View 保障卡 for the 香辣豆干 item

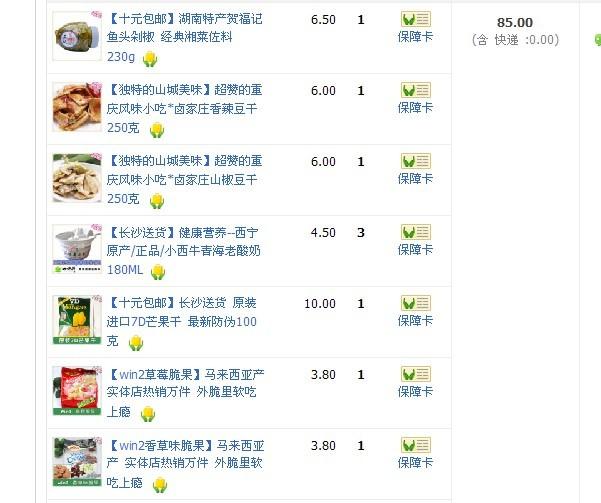(x=415, y=108)
